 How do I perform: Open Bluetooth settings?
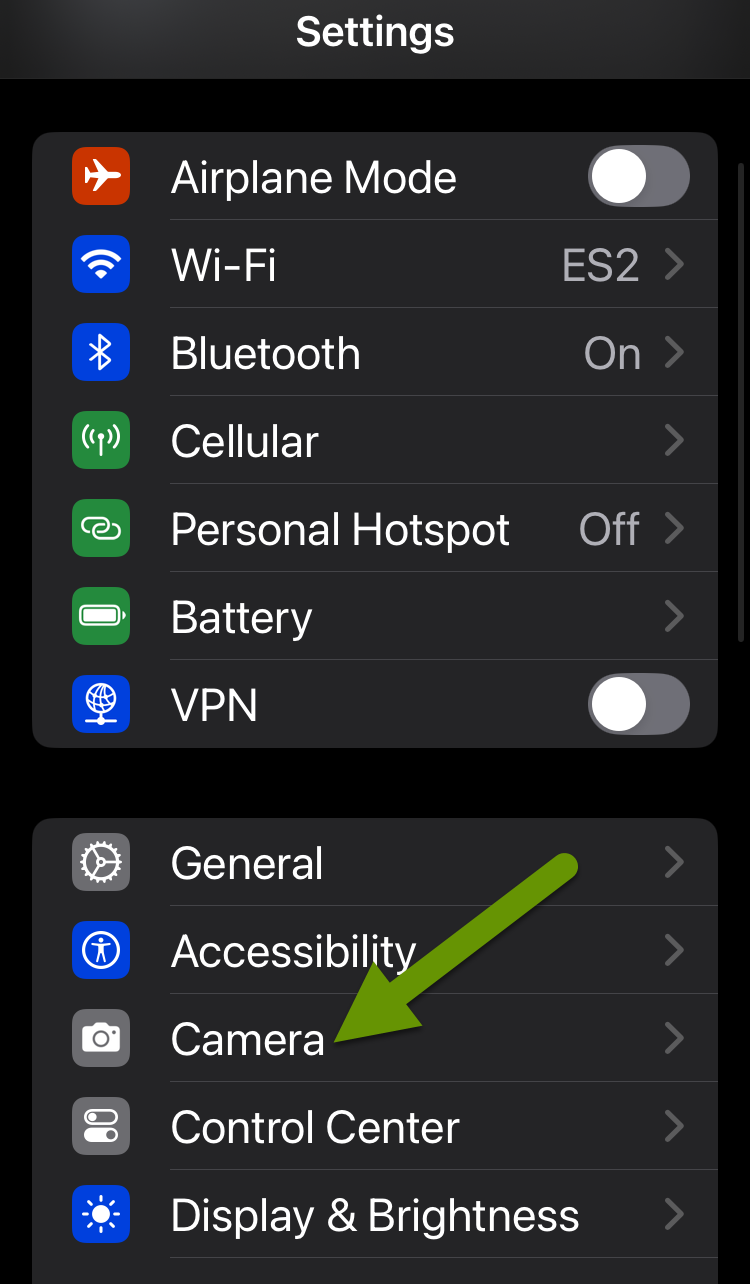(x=375, y=352)
